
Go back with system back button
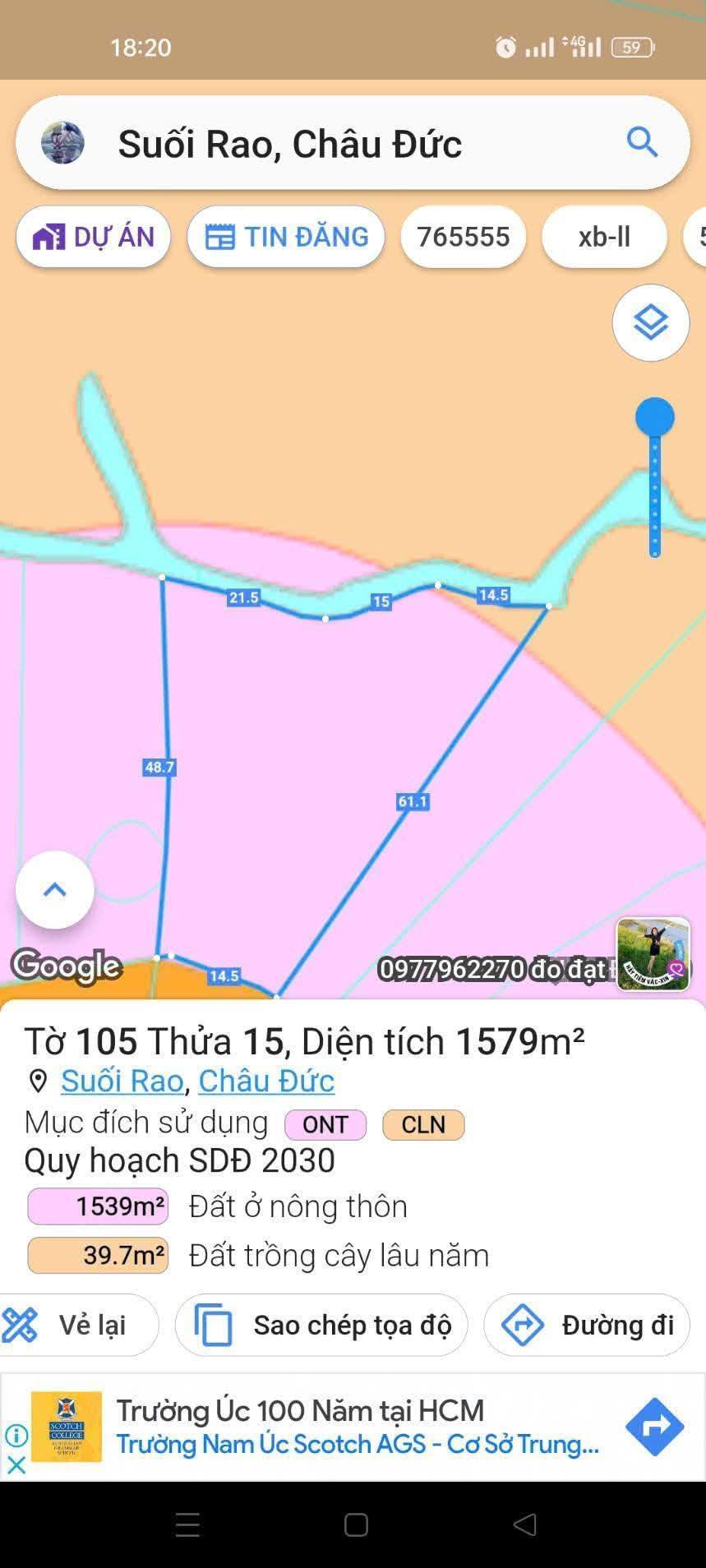point(524,1524)
